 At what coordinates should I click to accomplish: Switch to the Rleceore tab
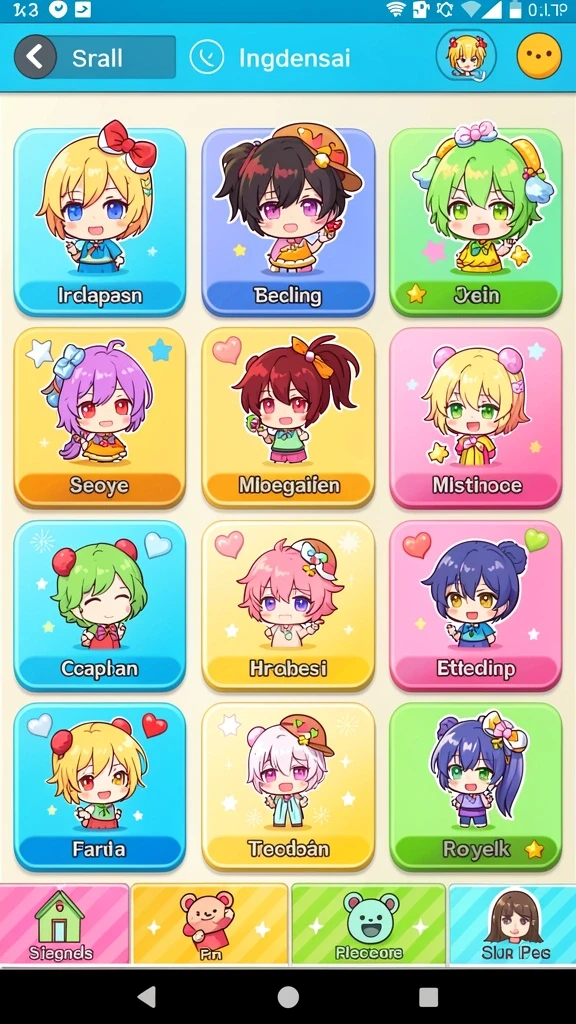pyautogui.click(x=368, y=924)
